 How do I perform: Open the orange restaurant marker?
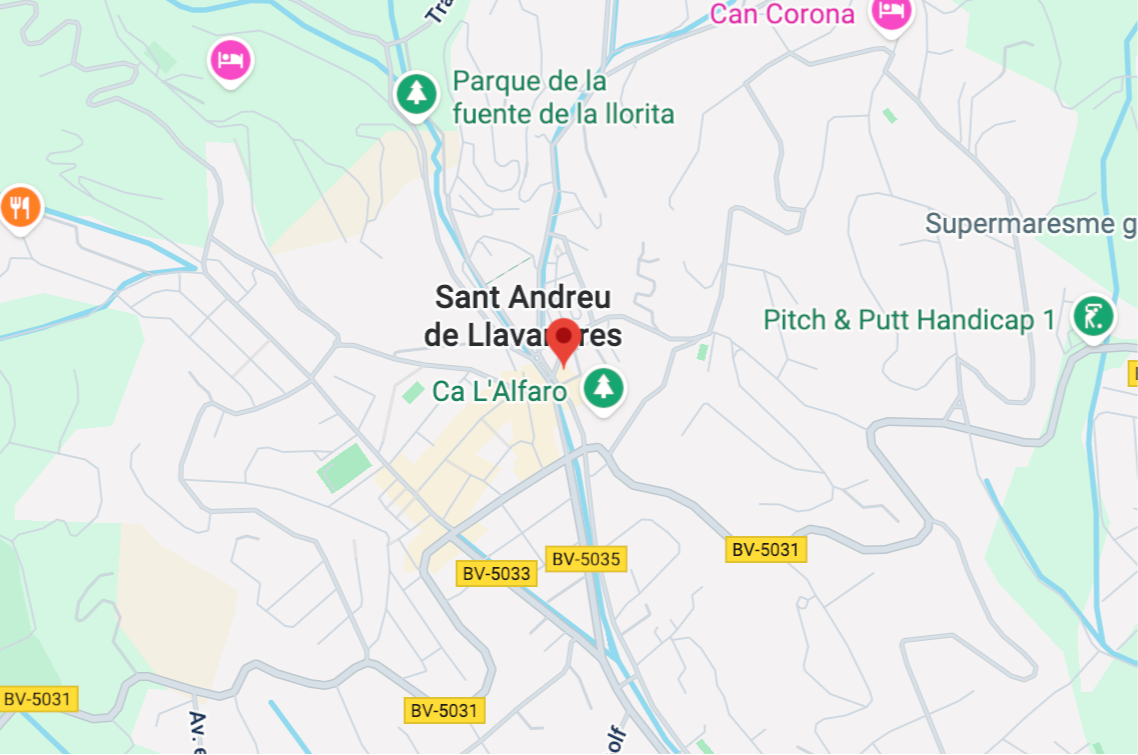pos(19,208)
